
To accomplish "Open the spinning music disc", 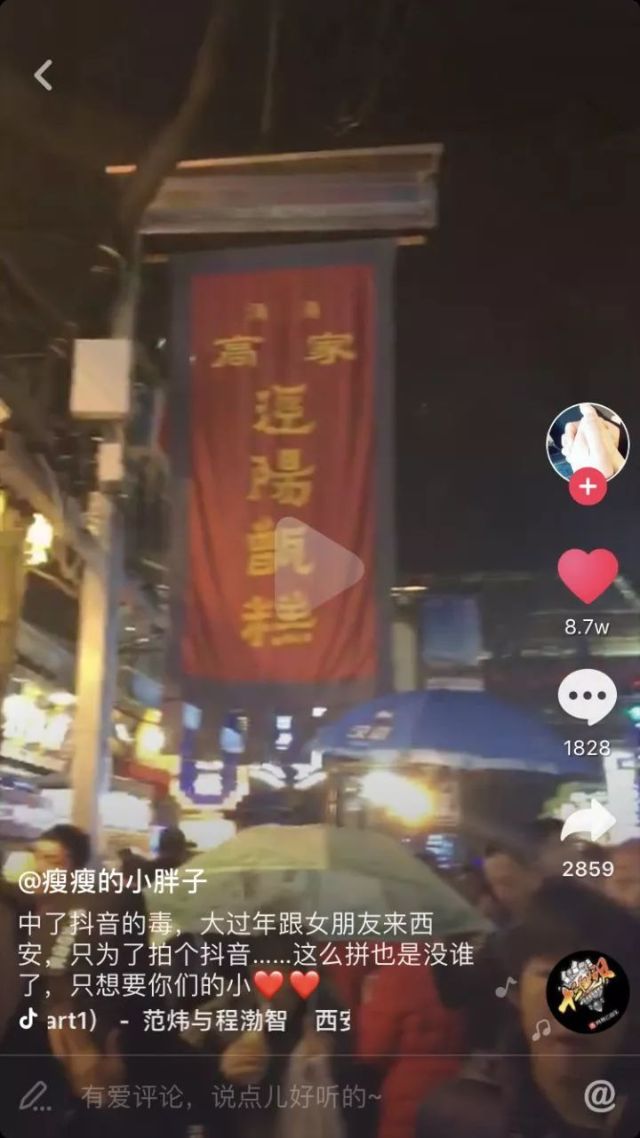I will tap(587, 991).
